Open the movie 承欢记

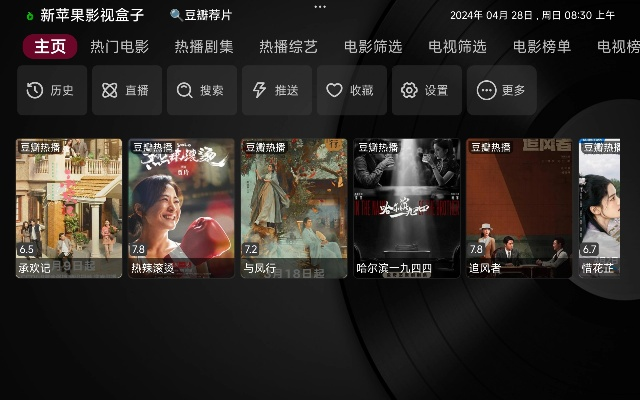69,207
